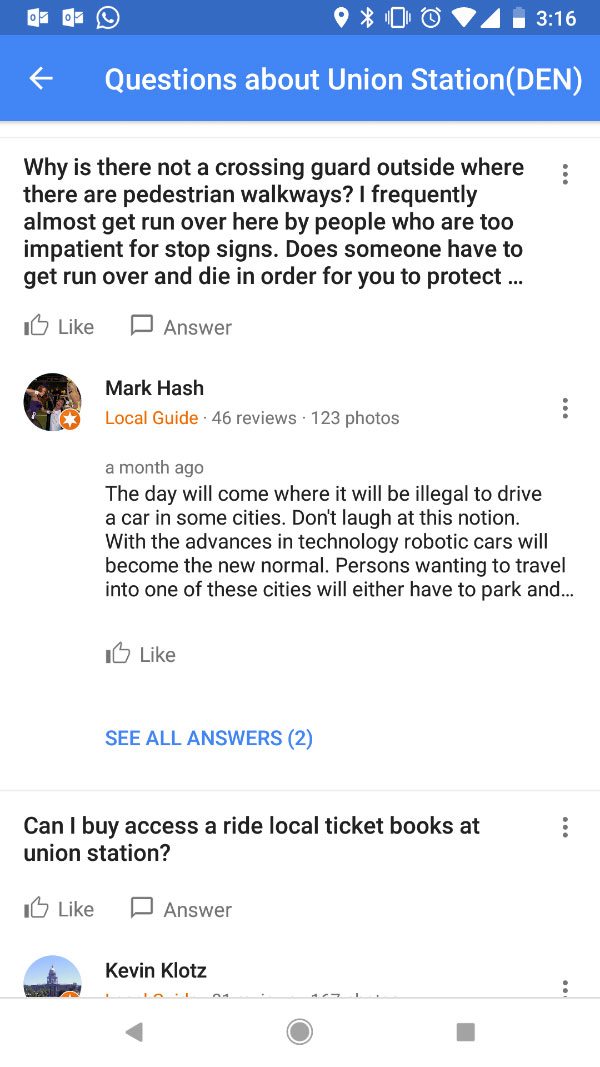Answer the crossing guard question
600x1067 pixels.
(181, 327)
